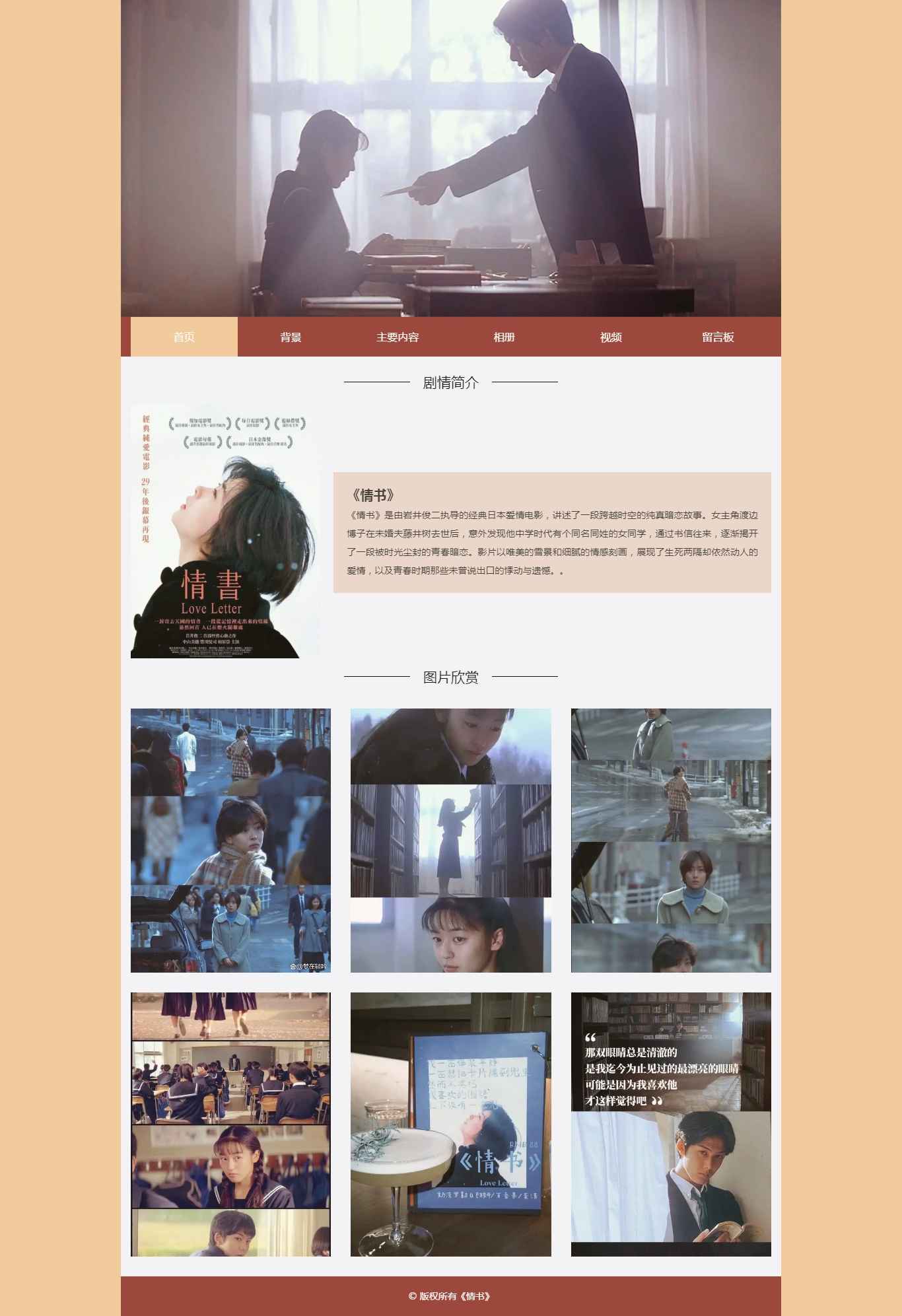
Task: Switch to the 视频 tab
Action: click(611, 337)
